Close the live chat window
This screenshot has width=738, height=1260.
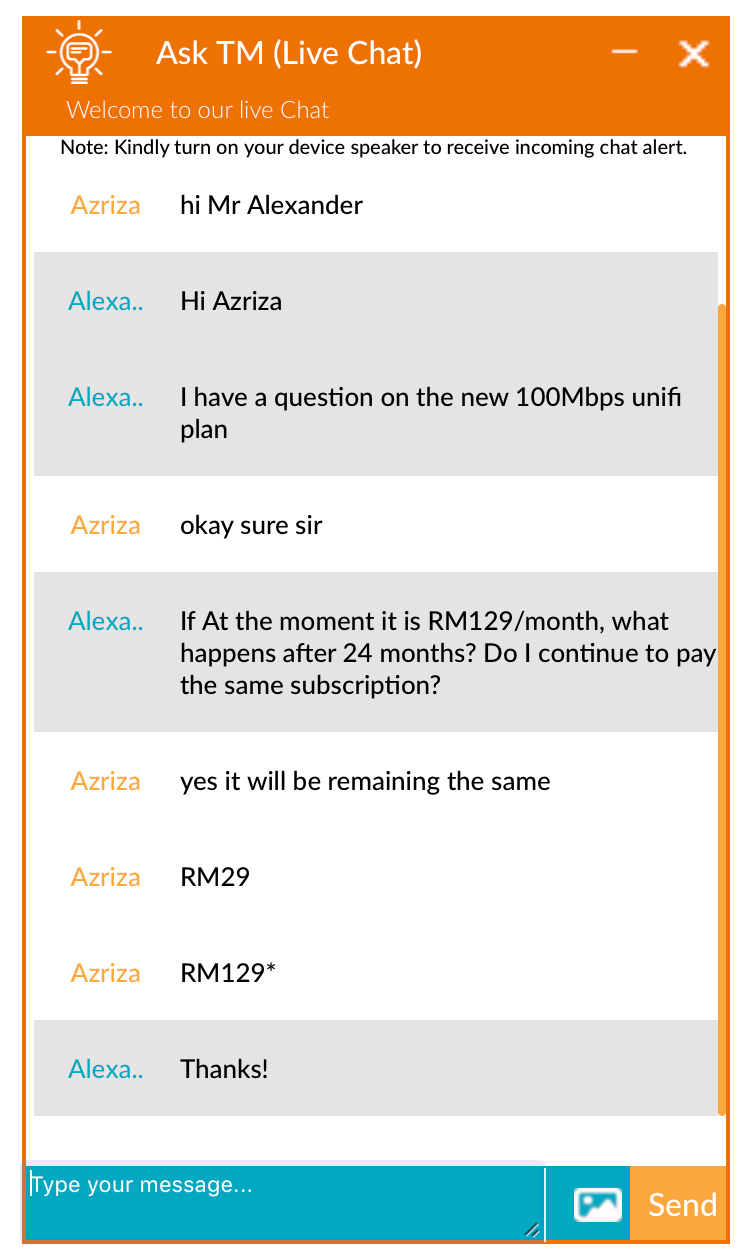click(693, 53)
